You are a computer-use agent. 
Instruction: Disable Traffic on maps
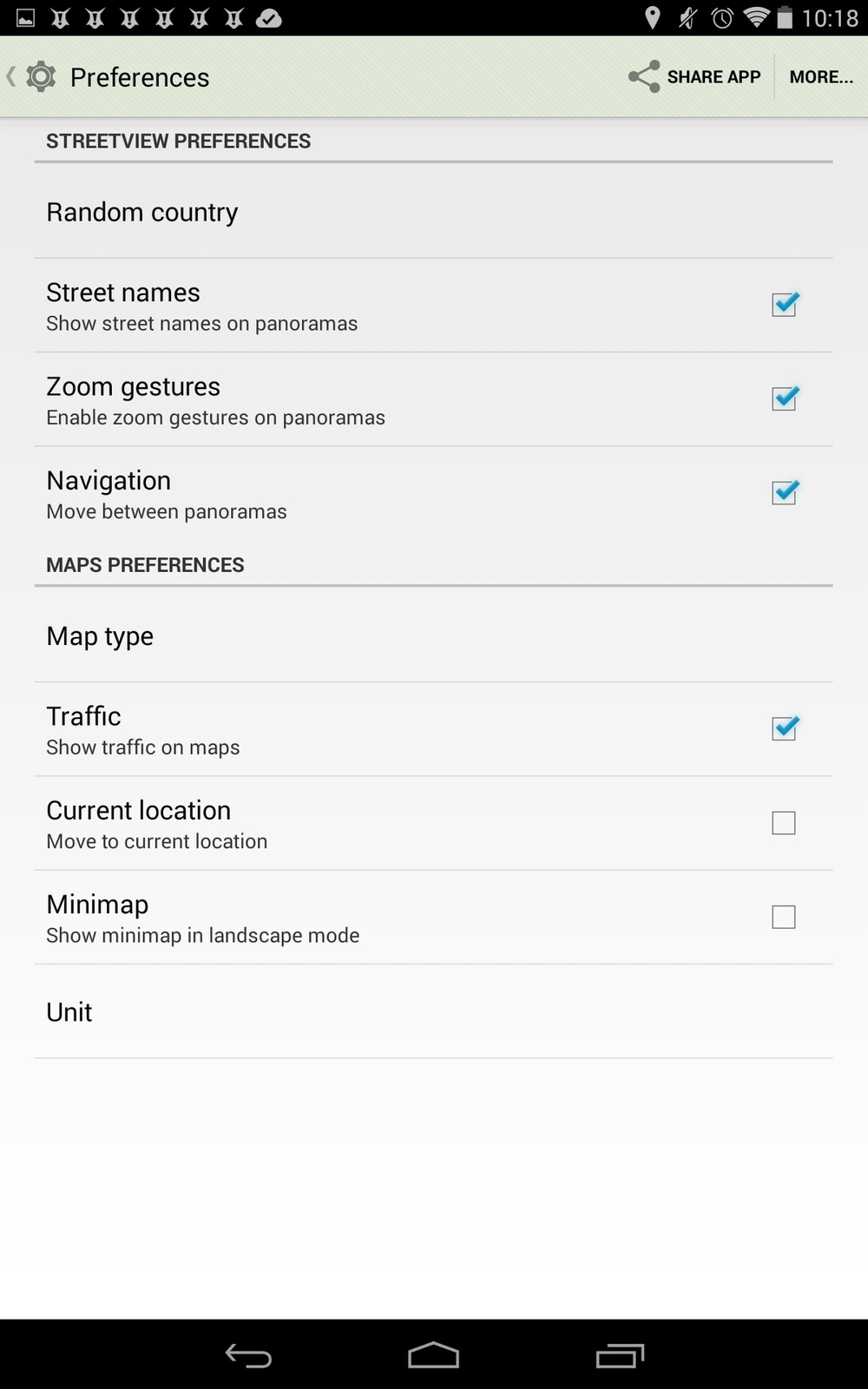(x=785, y=728)
